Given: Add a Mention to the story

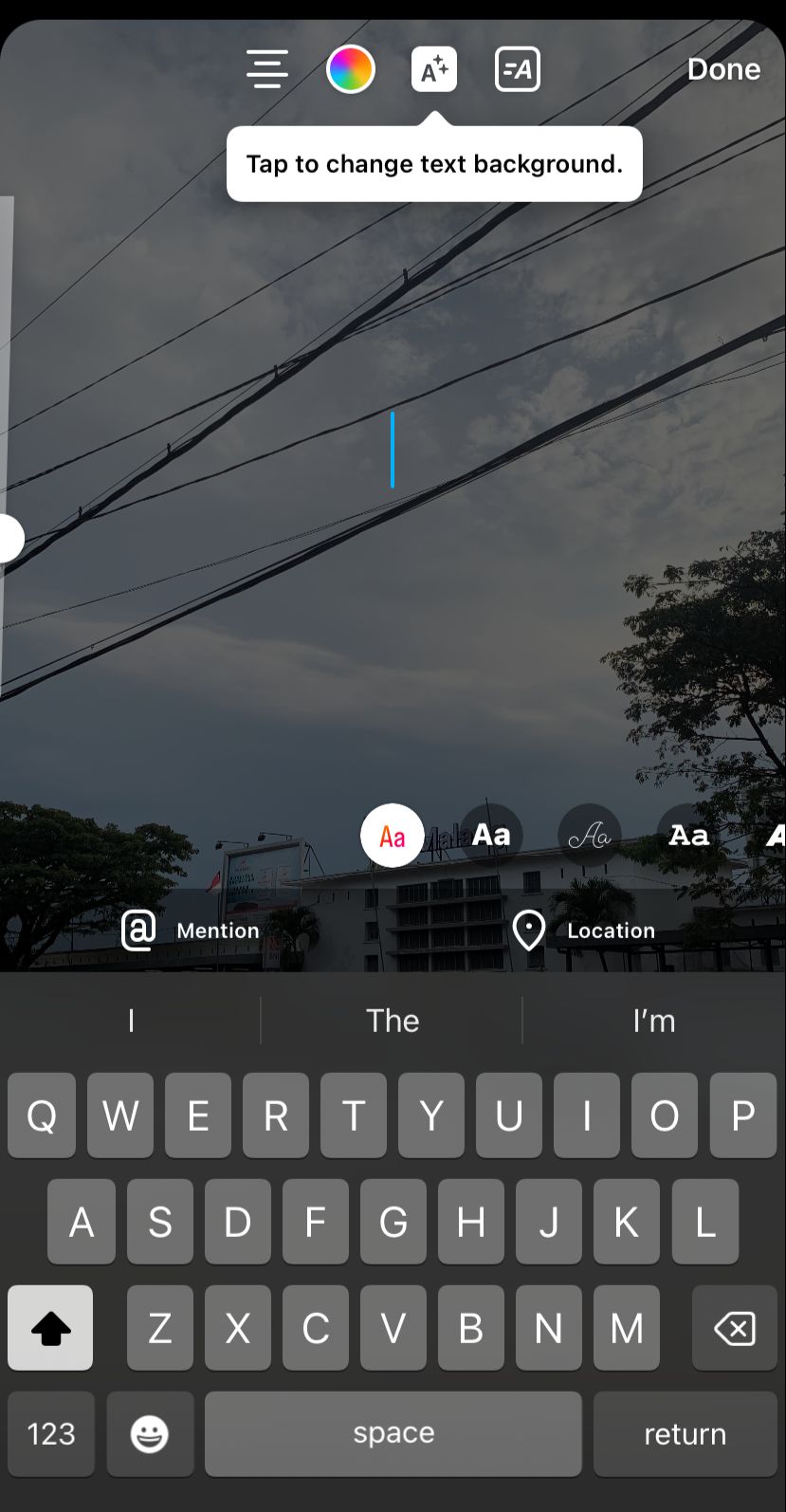Looking at the screenshot, I should 192,931.
